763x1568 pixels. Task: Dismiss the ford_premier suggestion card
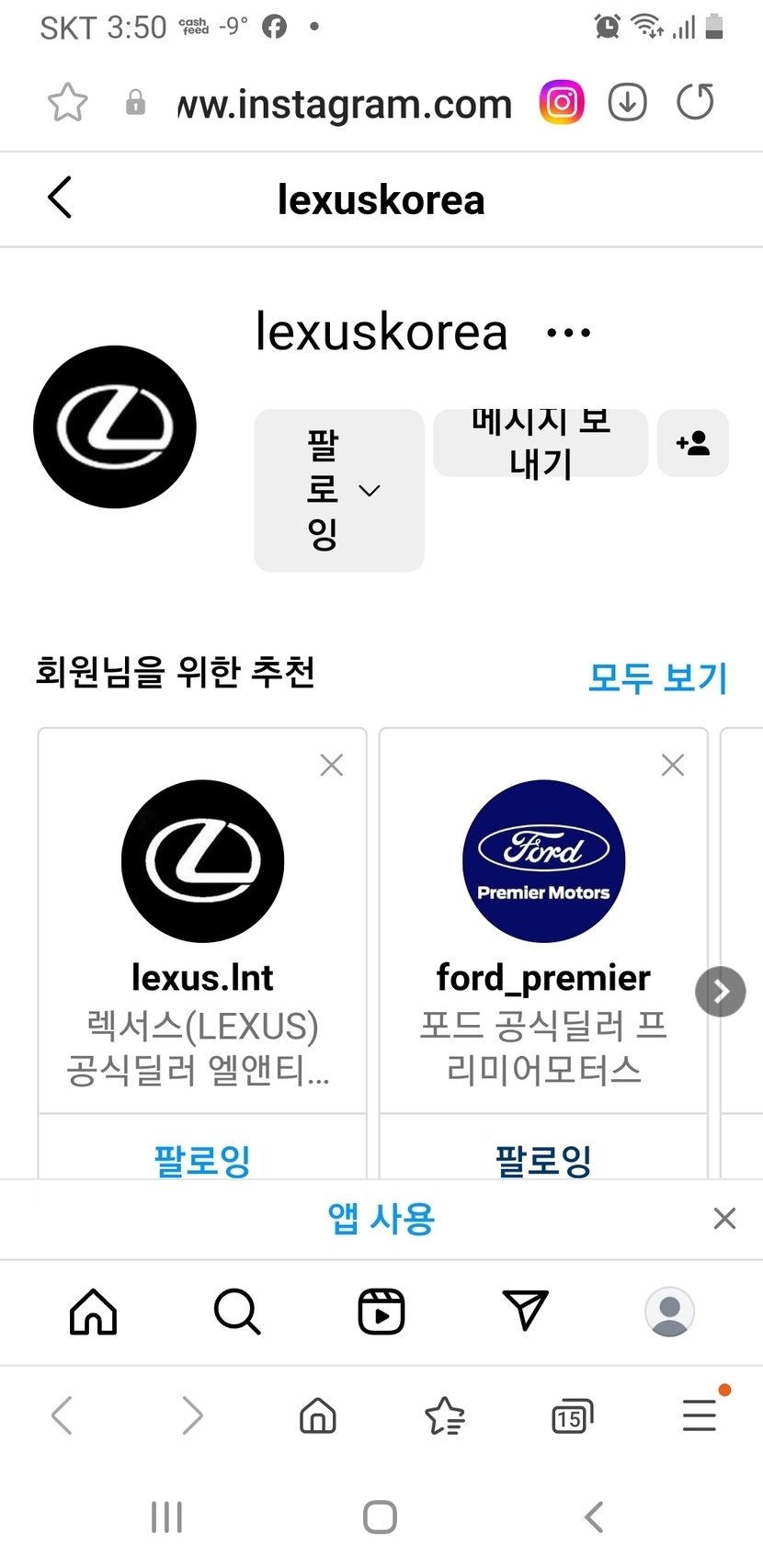tap(673, 765)
